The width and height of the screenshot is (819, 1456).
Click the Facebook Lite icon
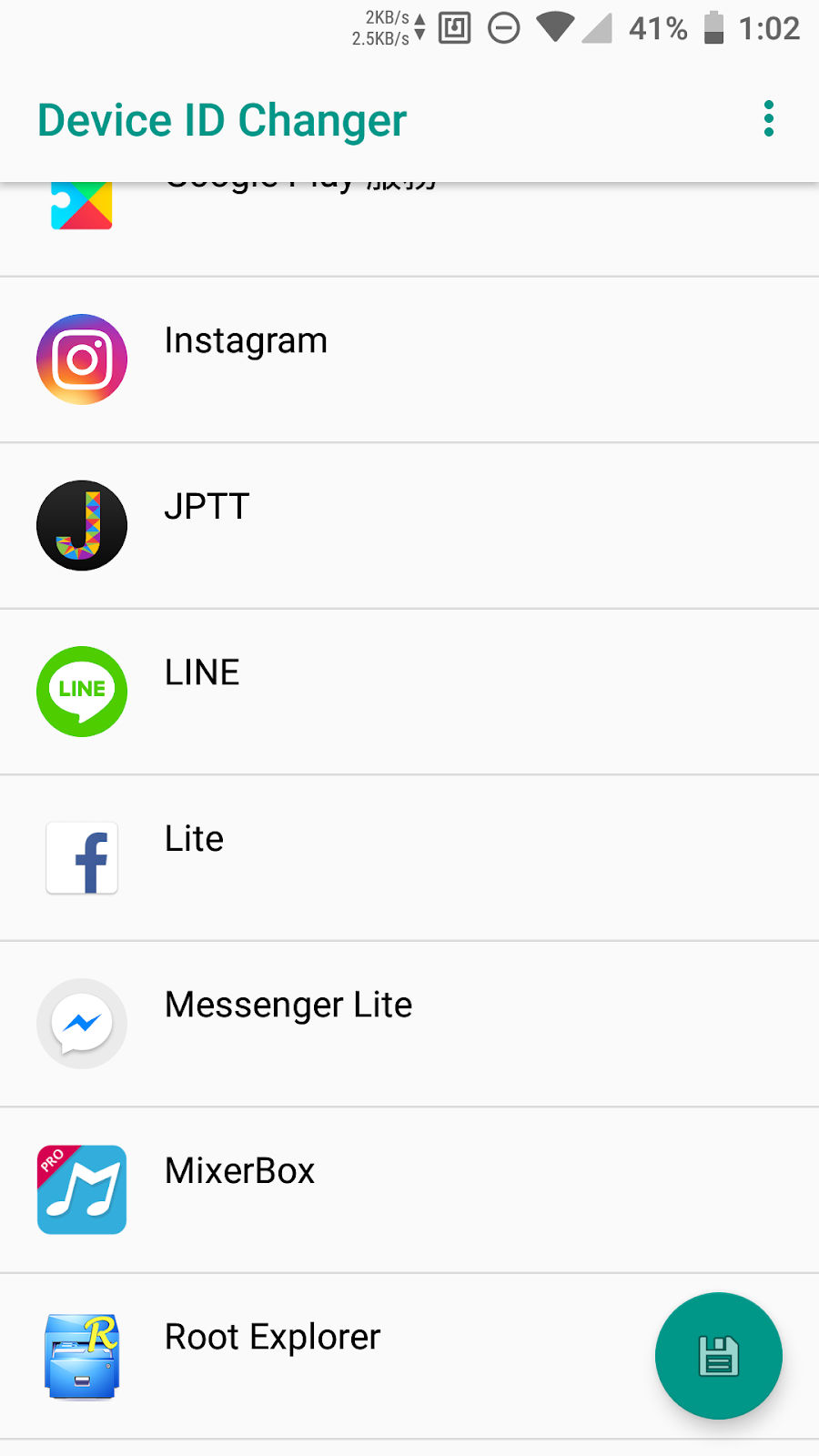[x=81, y=856]
